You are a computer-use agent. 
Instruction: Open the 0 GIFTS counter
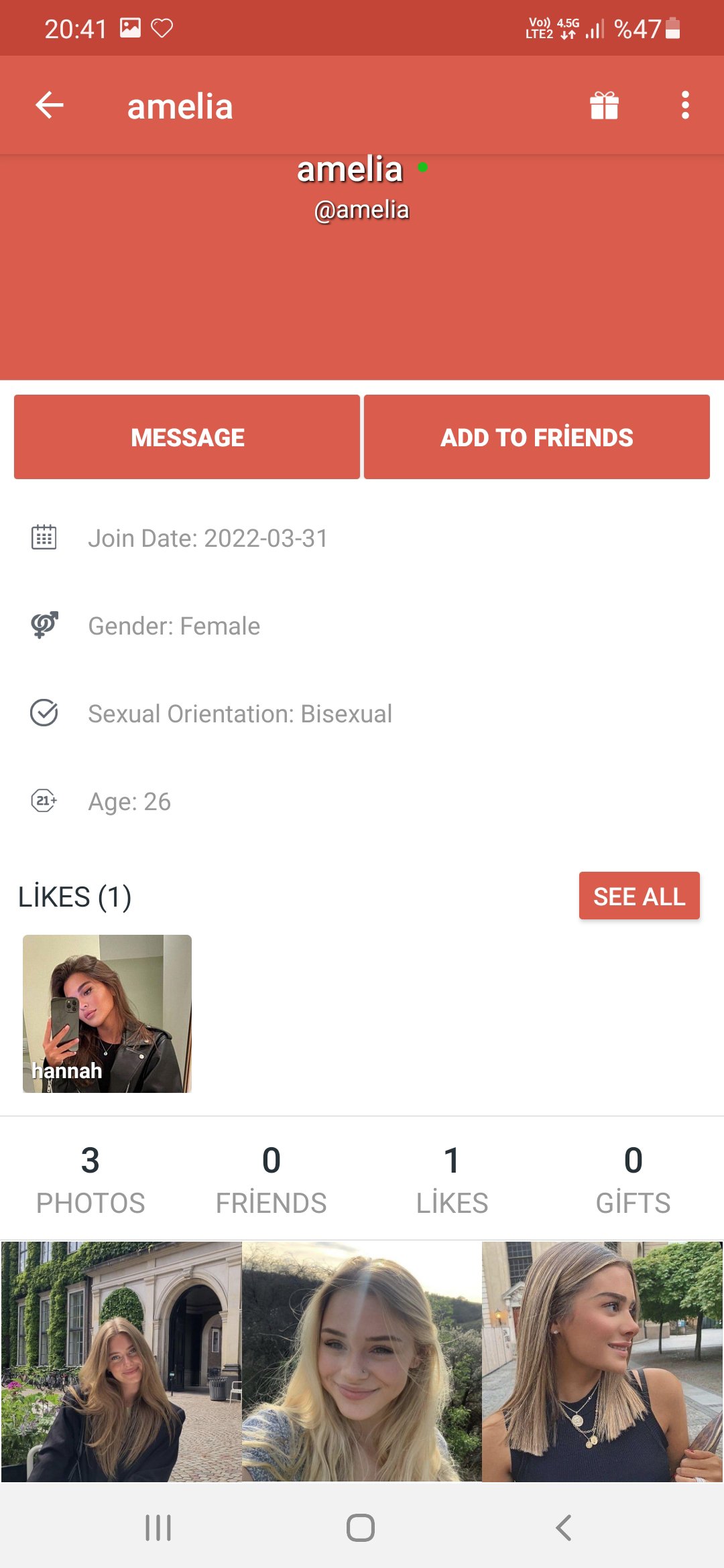pos(633,1179)
